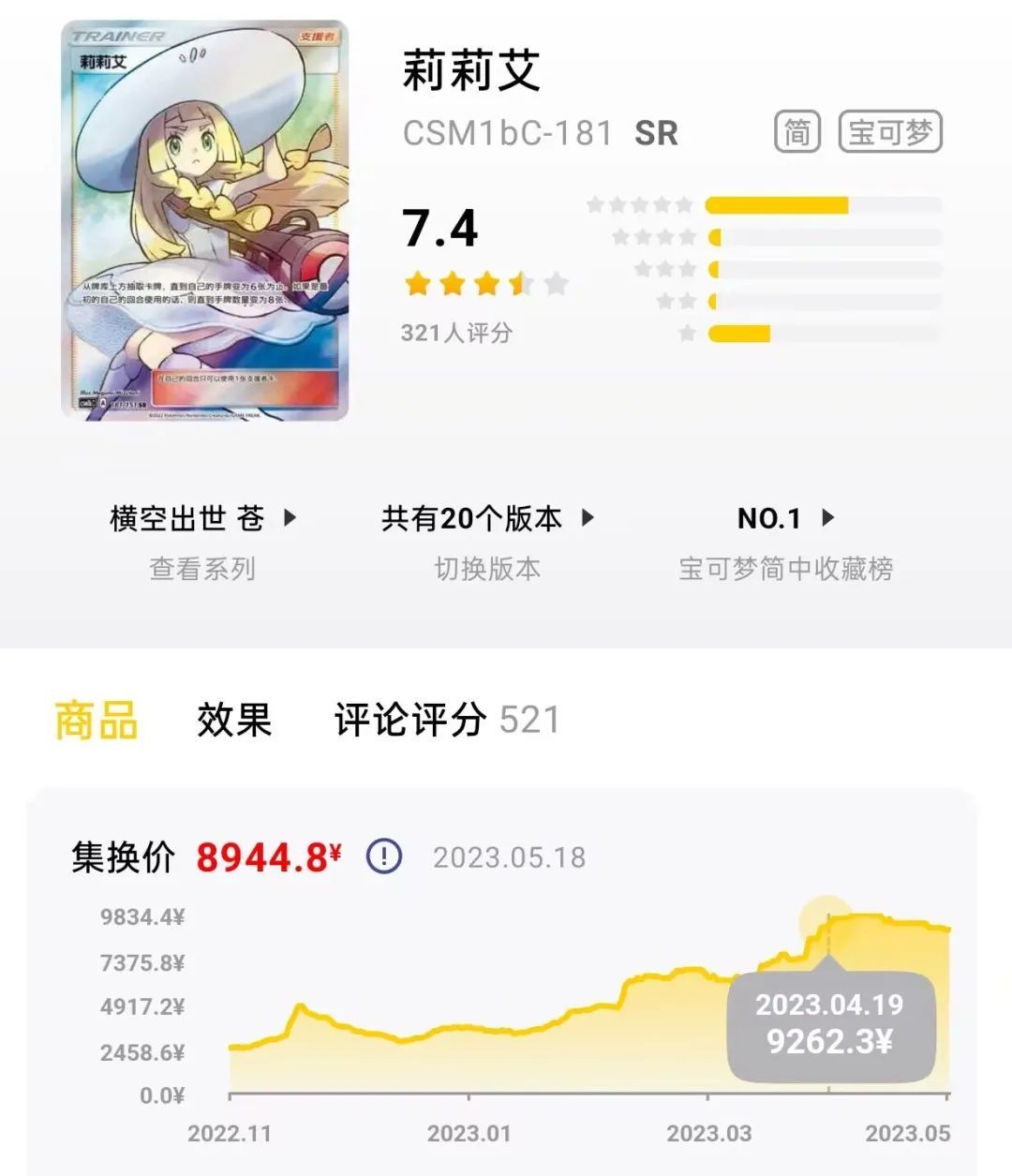Select the 简 simplified Chinese badge

coord(797,130)
